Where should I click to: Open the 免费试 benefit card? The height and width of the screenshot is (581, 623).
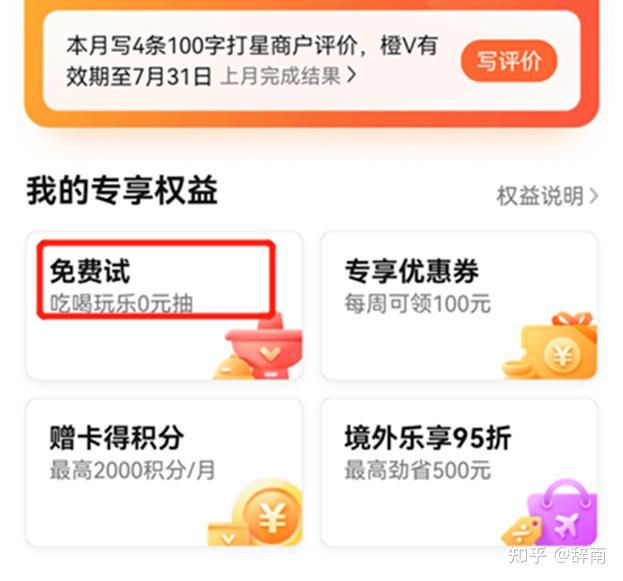(x=164, y=306)
